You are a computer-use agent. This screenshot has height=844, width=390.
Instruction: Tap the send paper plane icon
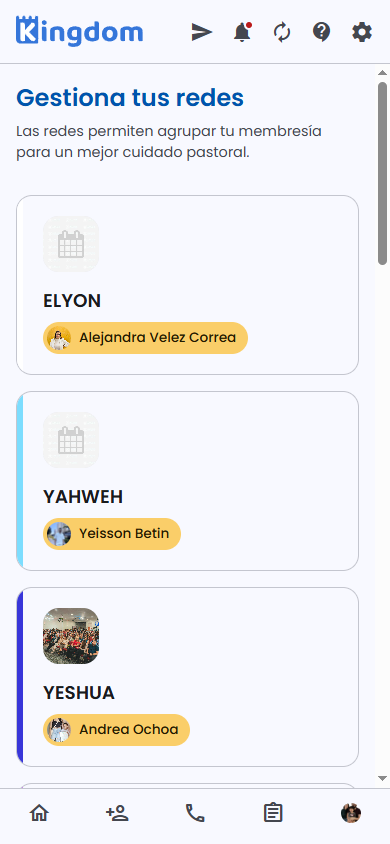pos(202,33)
